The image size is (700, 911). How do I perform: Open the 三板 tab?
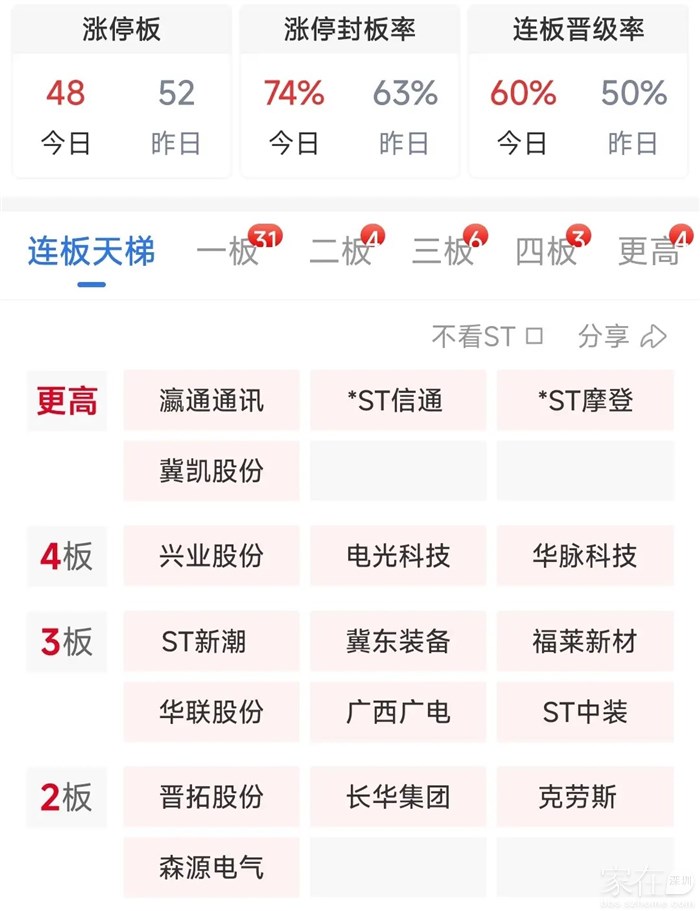click(x=443, y=252)
